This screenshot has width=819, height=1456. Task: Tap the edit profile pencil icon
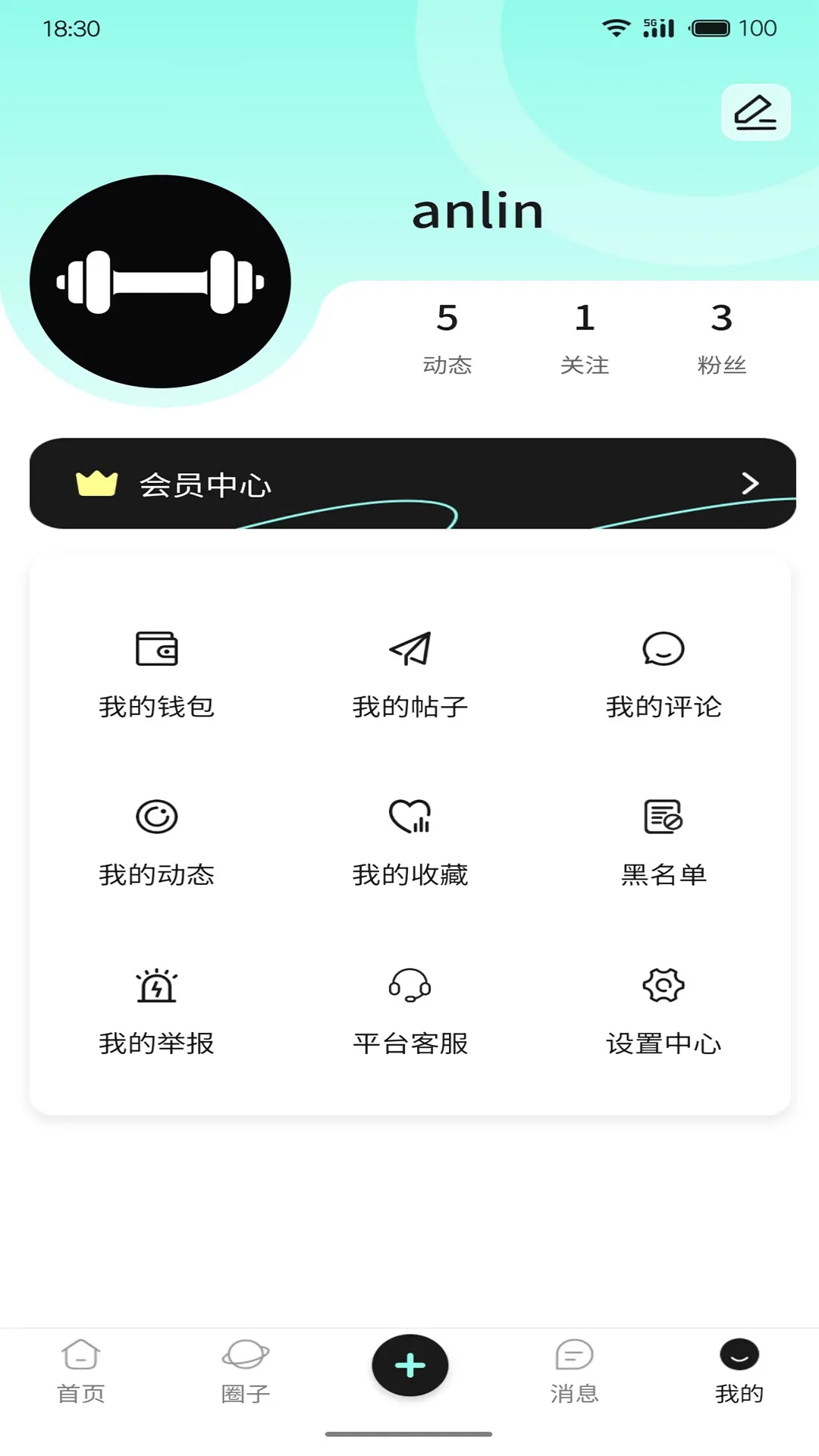(755, 112)
